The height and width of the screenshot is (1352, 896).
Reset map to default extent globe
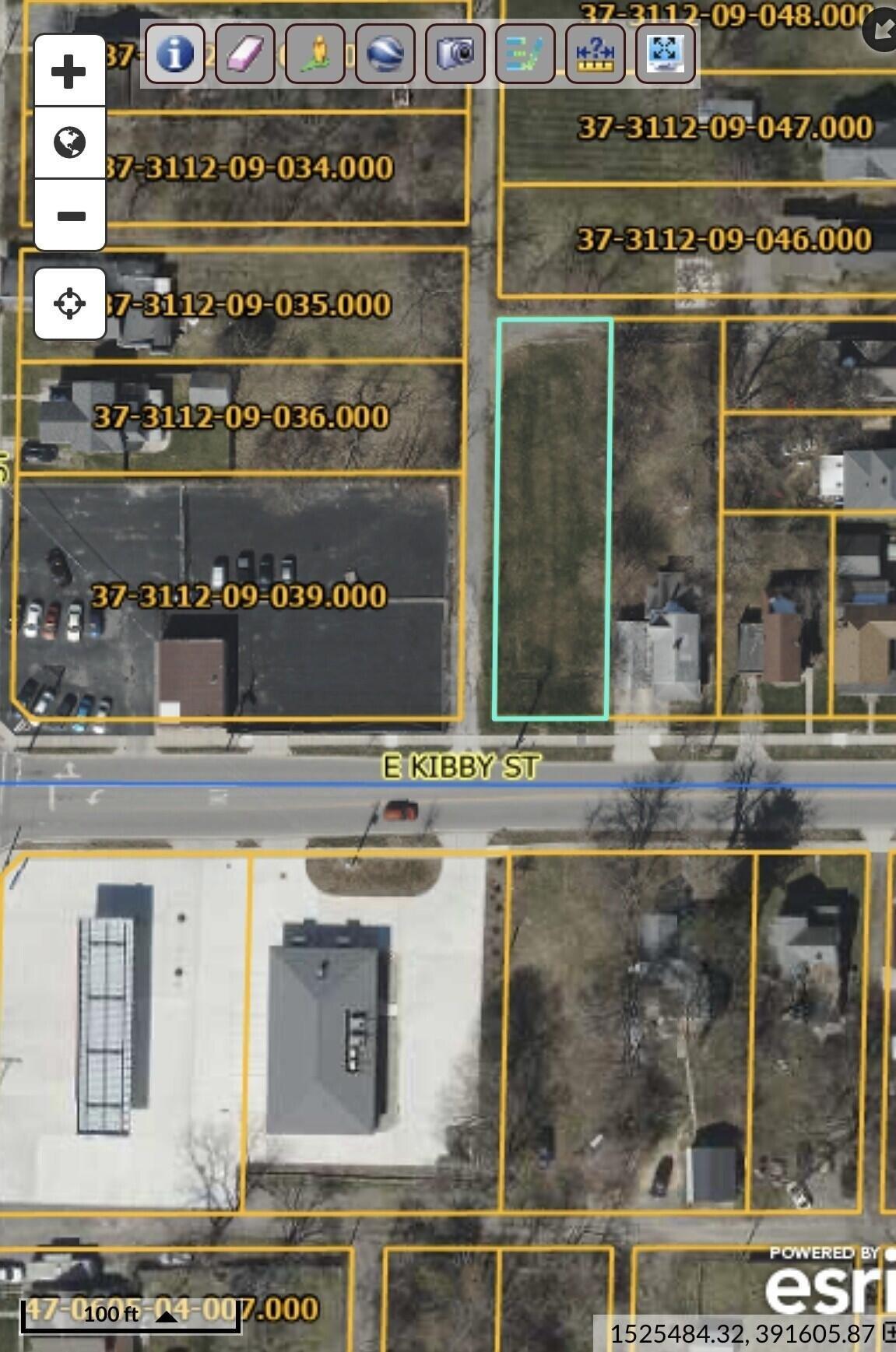click(x=69, y=143)
